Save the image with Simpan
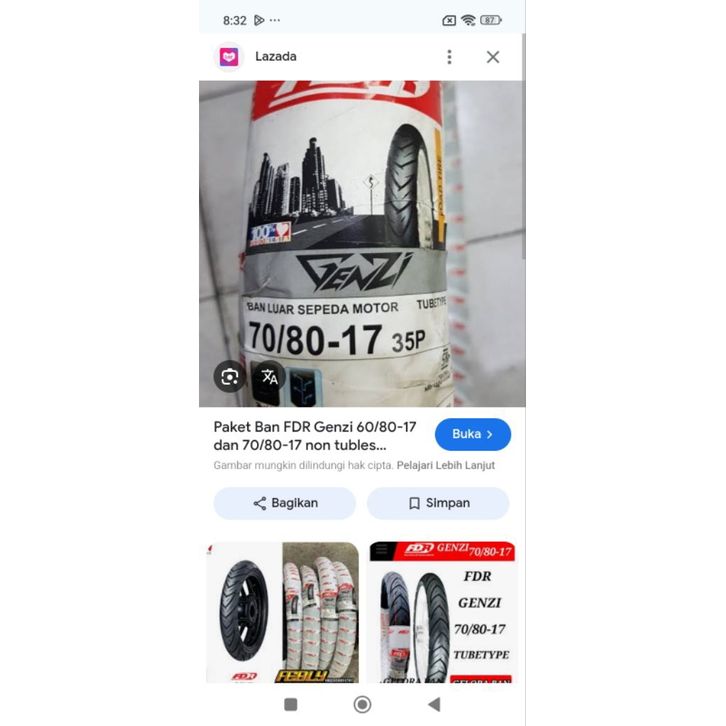 [x=438, y=503]
